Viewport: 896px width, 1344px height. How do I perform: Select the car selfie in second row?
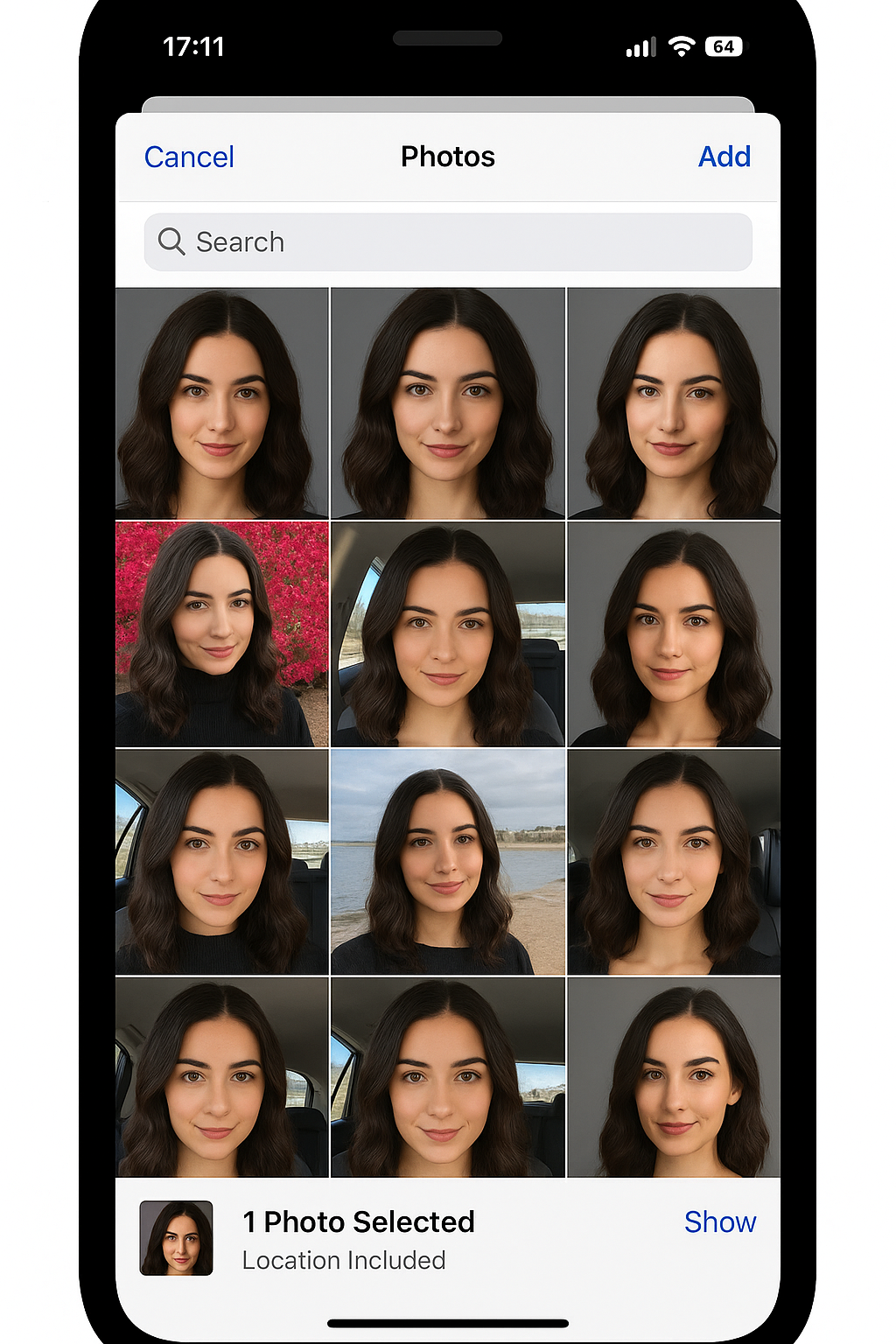point(448,633)
